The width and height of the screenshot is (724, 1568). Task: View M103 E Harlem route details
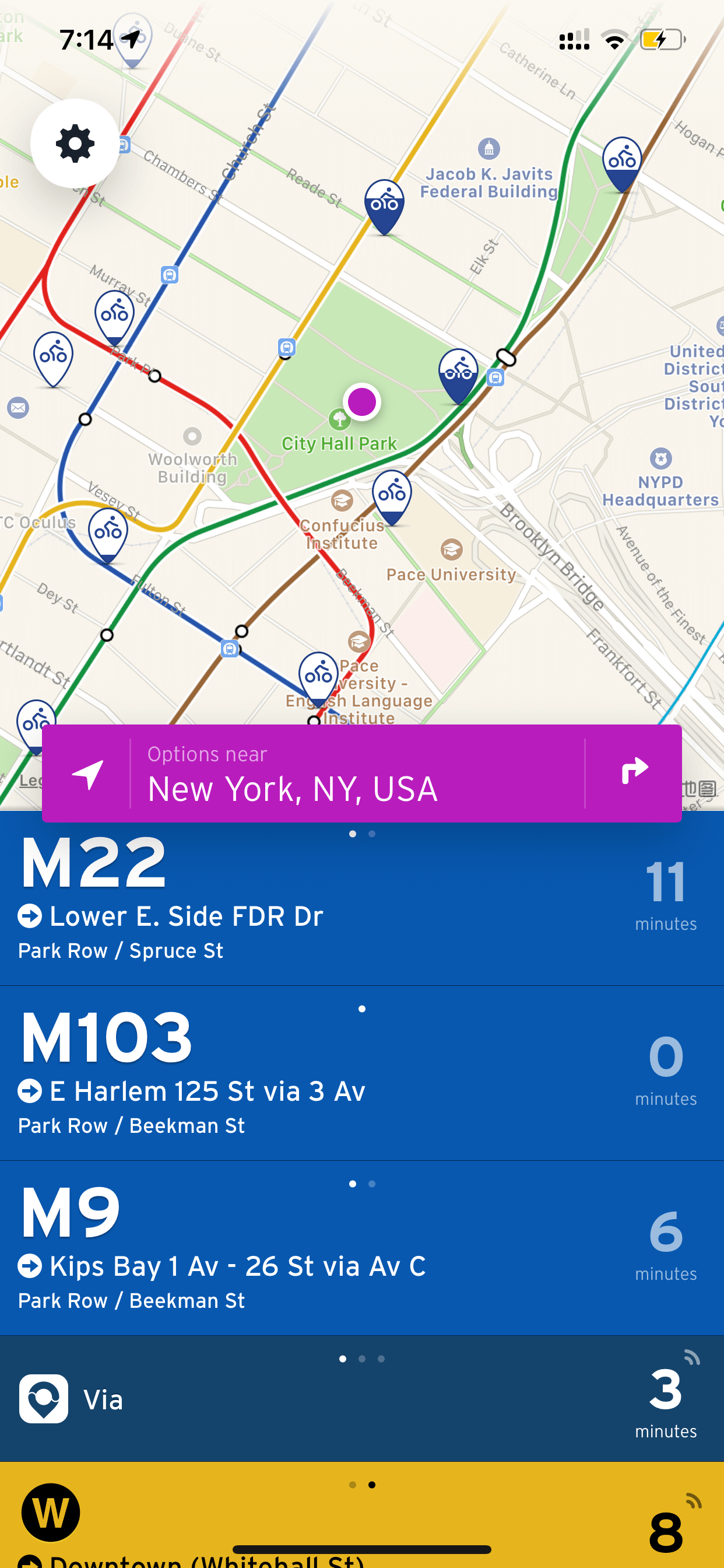[x=362, y=1074]
